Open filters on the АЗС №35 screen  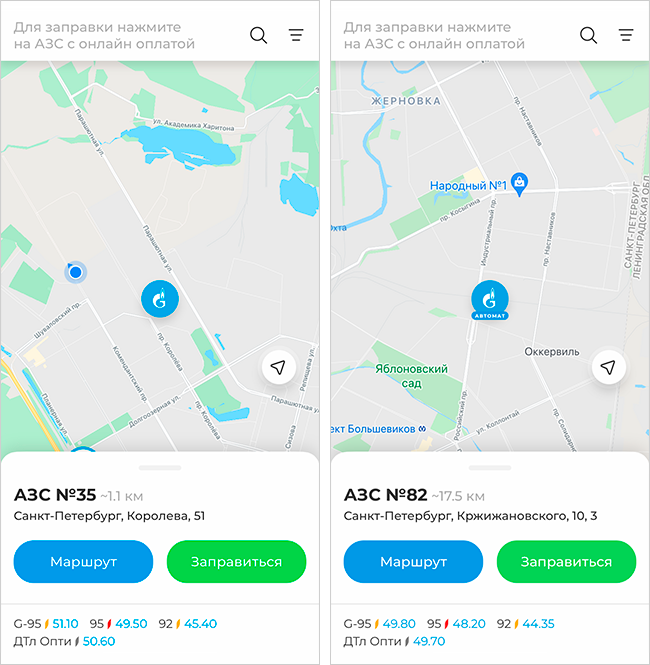296,35
